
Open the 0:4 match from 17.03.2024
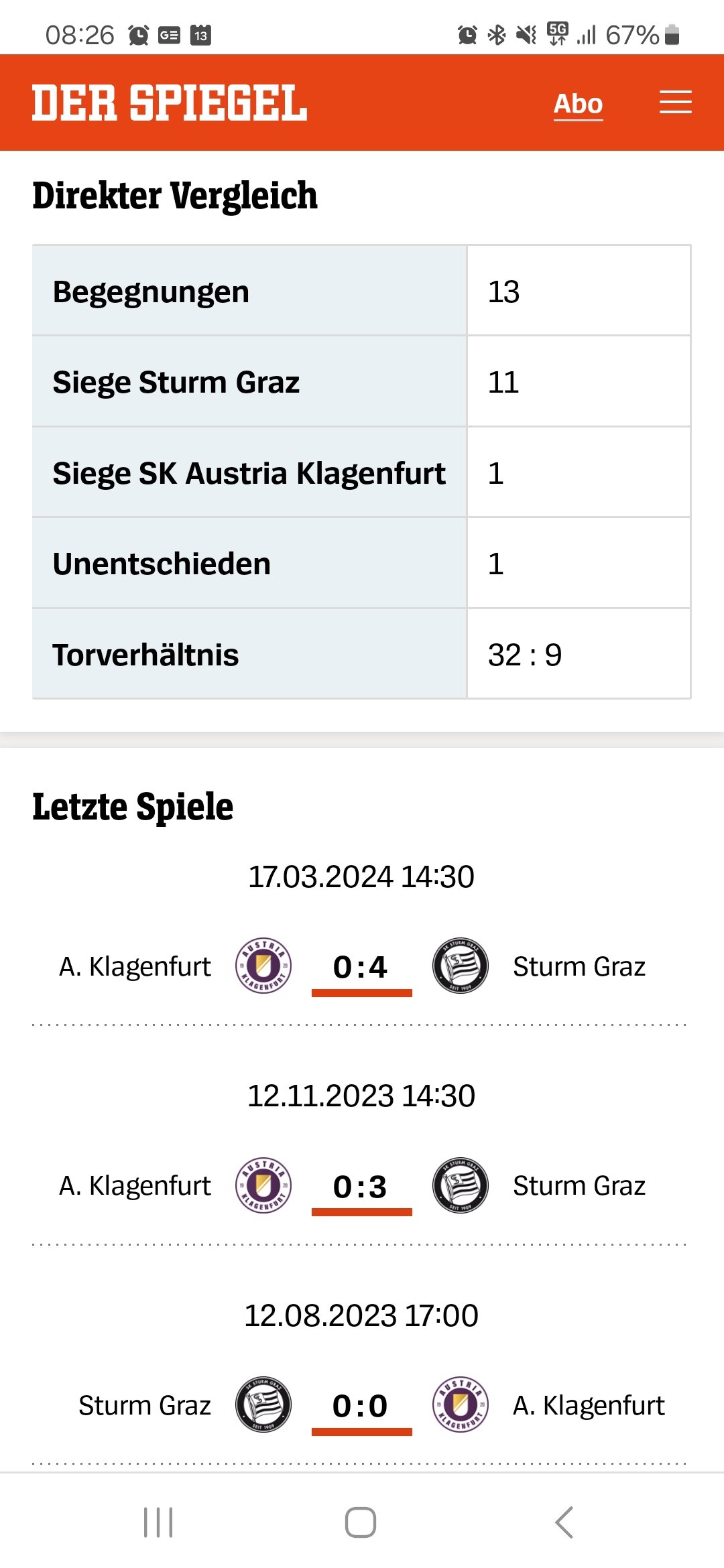coord(361,968)
